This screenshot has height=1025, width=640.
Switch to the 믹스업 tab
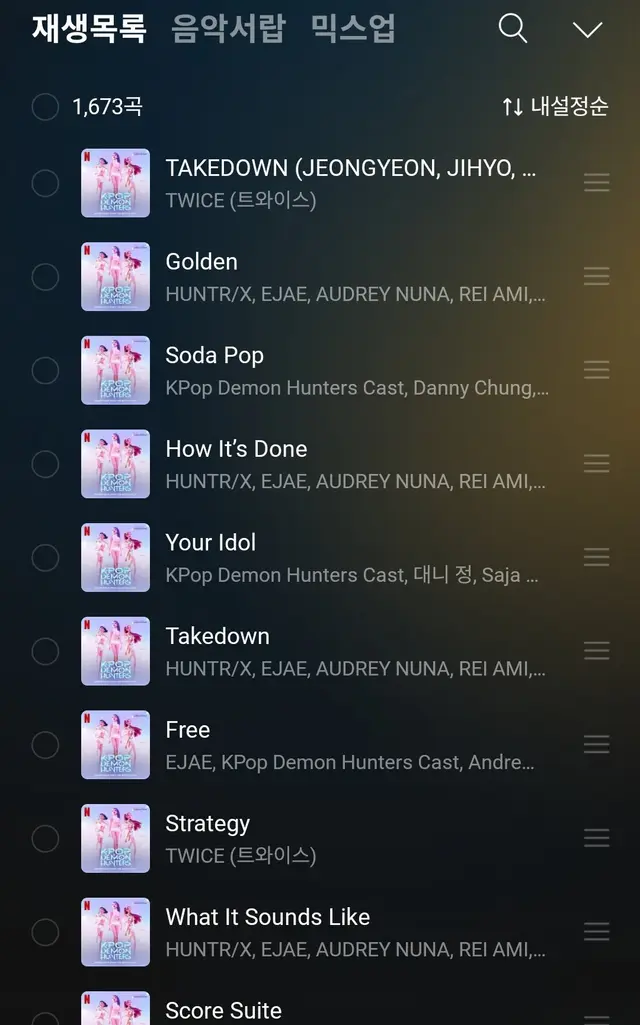pos(352,29)
